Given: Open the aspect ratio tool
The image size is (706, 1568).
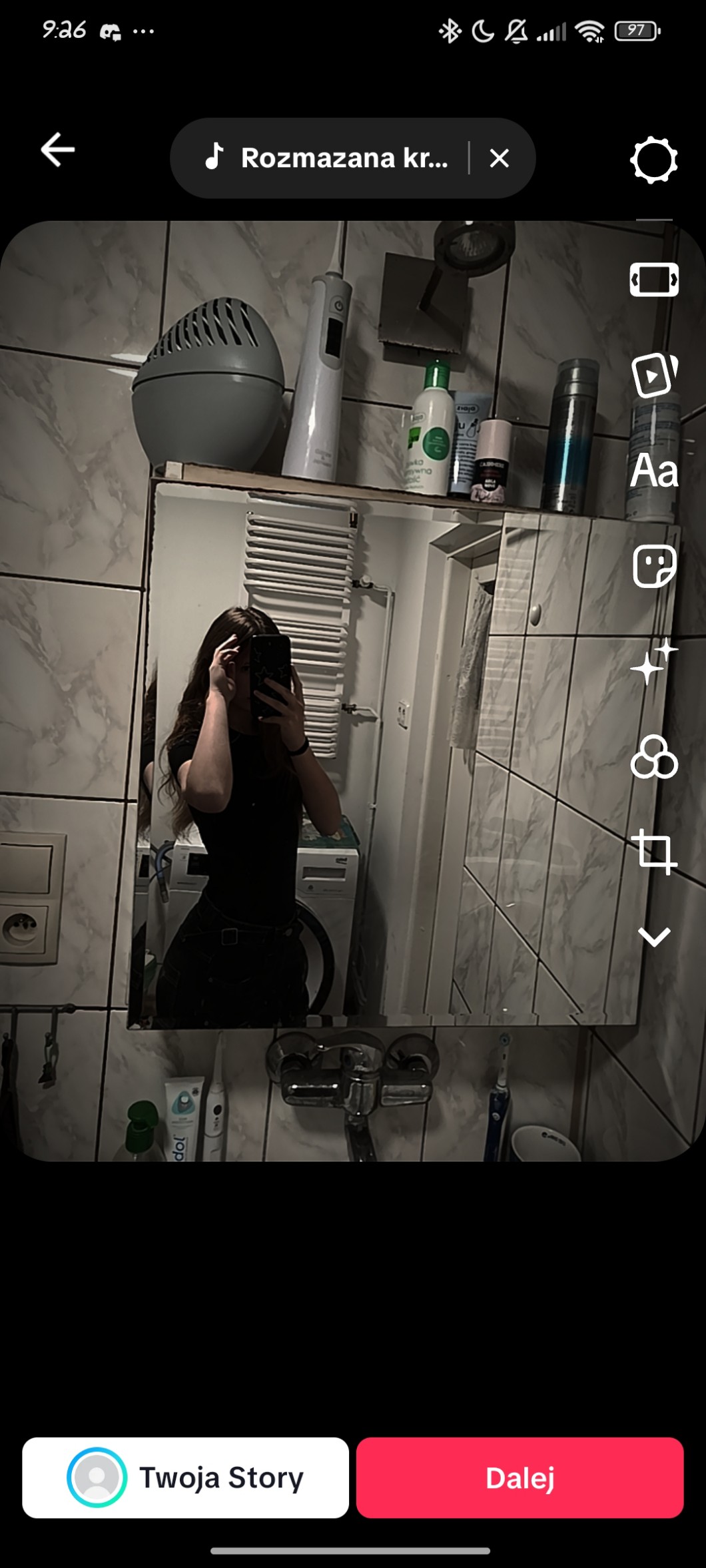Looking at the screenshot, I should coord(653,280).
